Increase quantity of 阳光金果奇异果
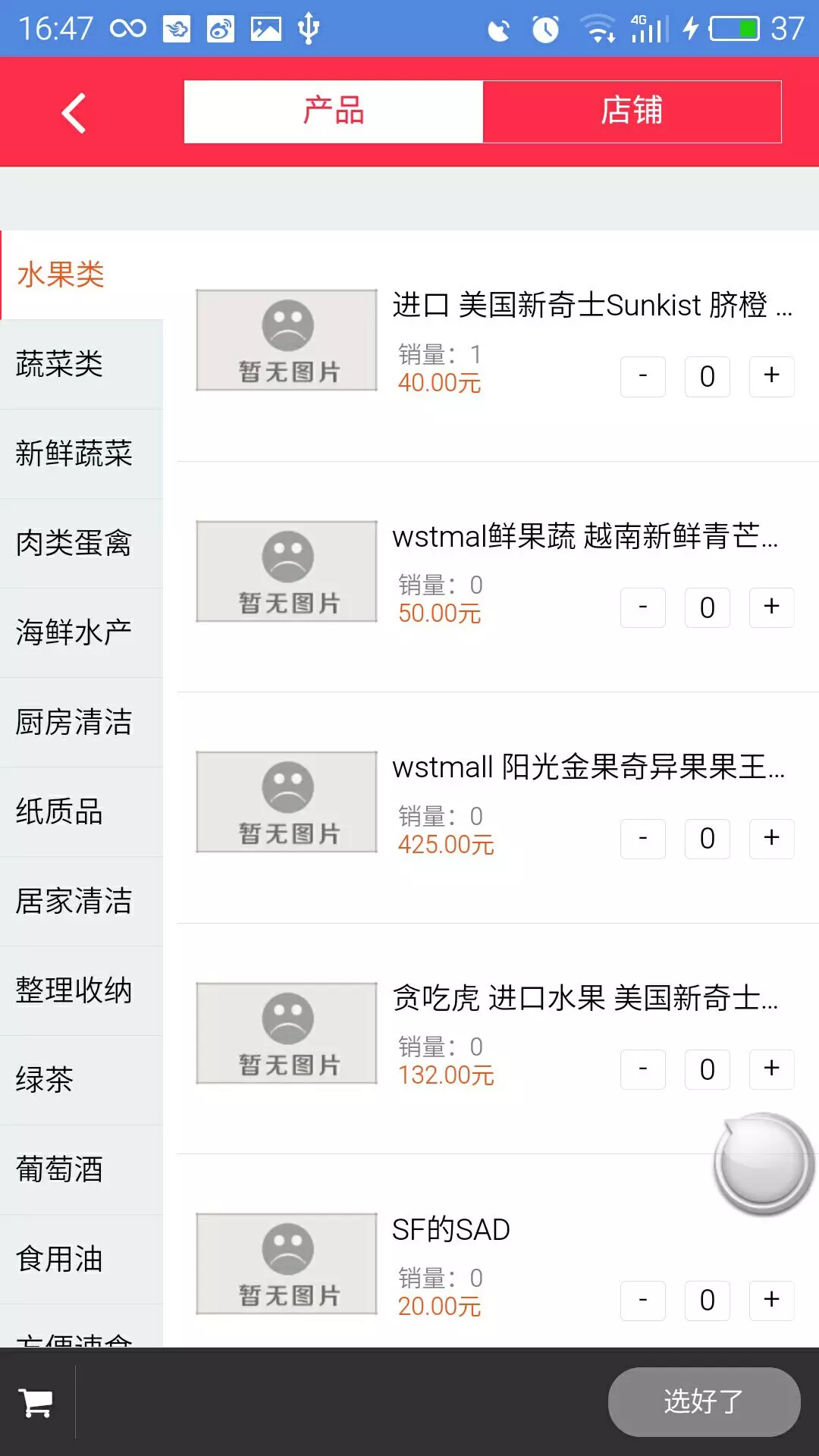The image size is (819, 1456). [x=771, y=838]
